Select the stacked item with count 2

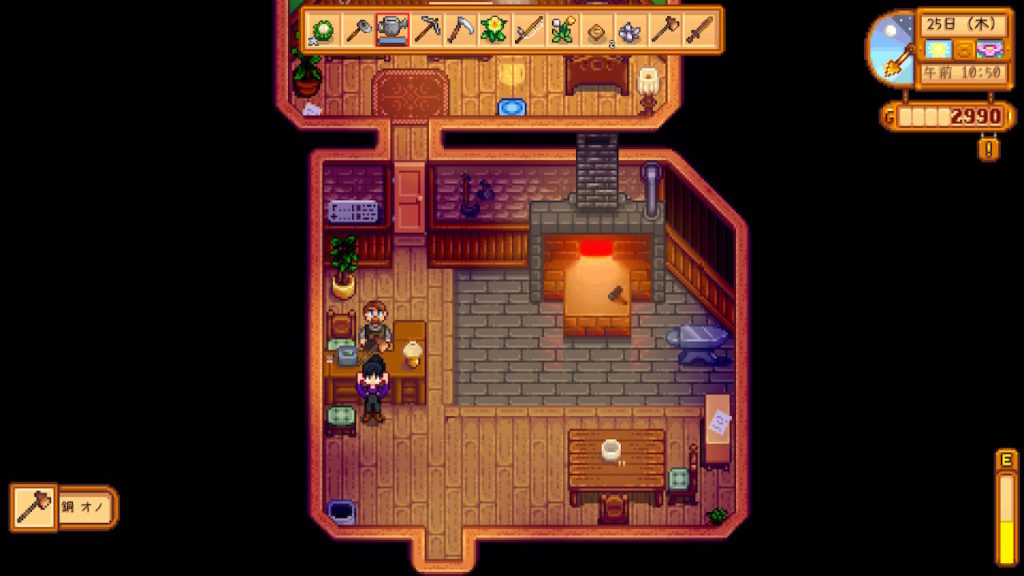pyautogui.click(x=597, y=30)
